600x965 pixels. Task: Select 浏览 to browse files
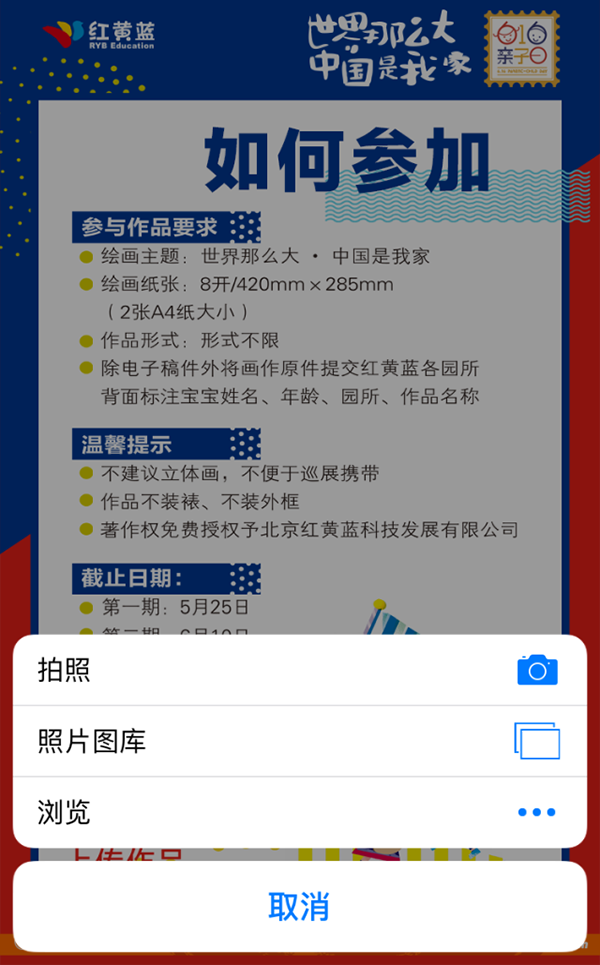coord(298,811)
